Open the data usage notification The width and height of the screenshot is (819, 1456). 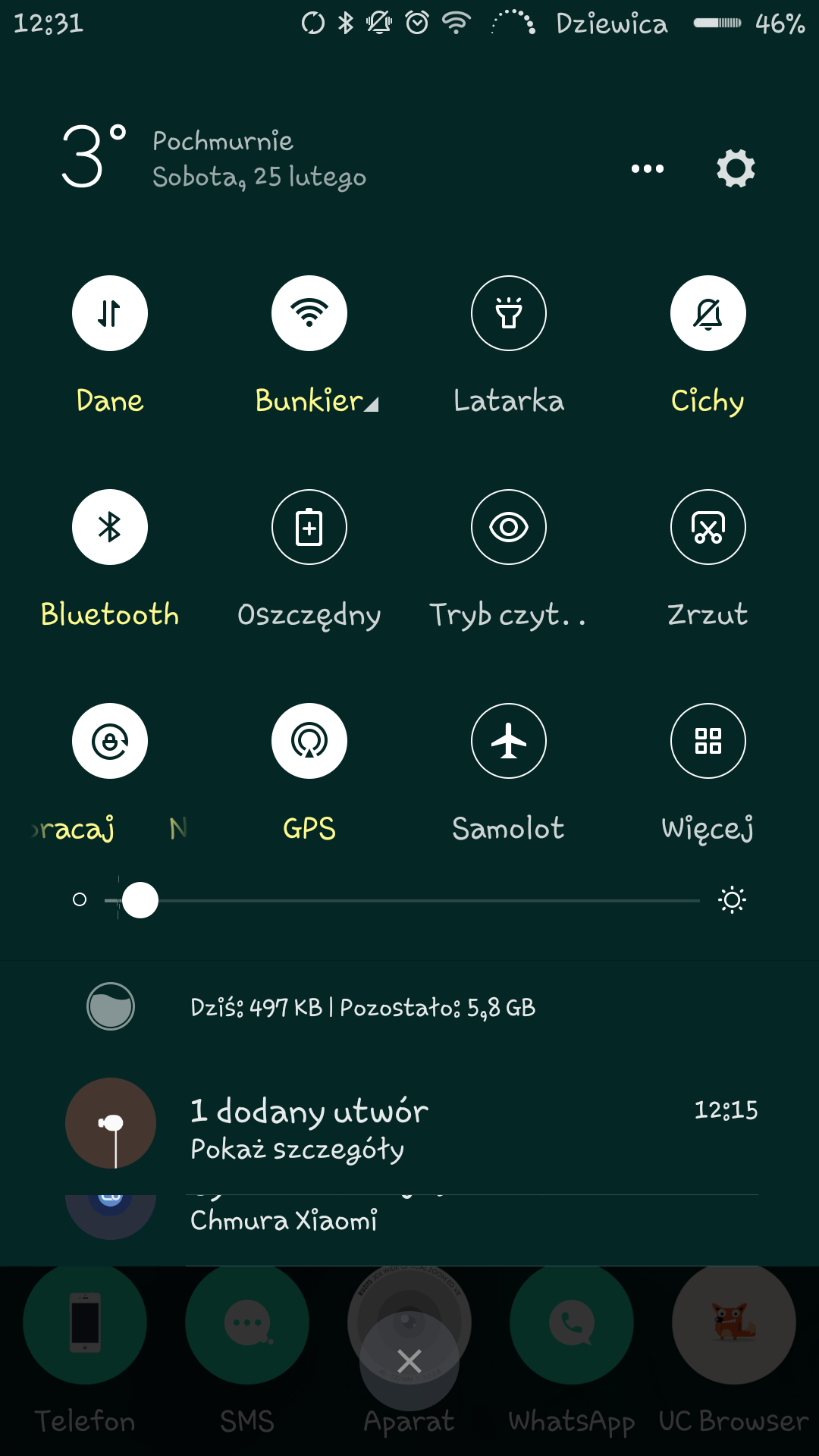[362, 1007]
